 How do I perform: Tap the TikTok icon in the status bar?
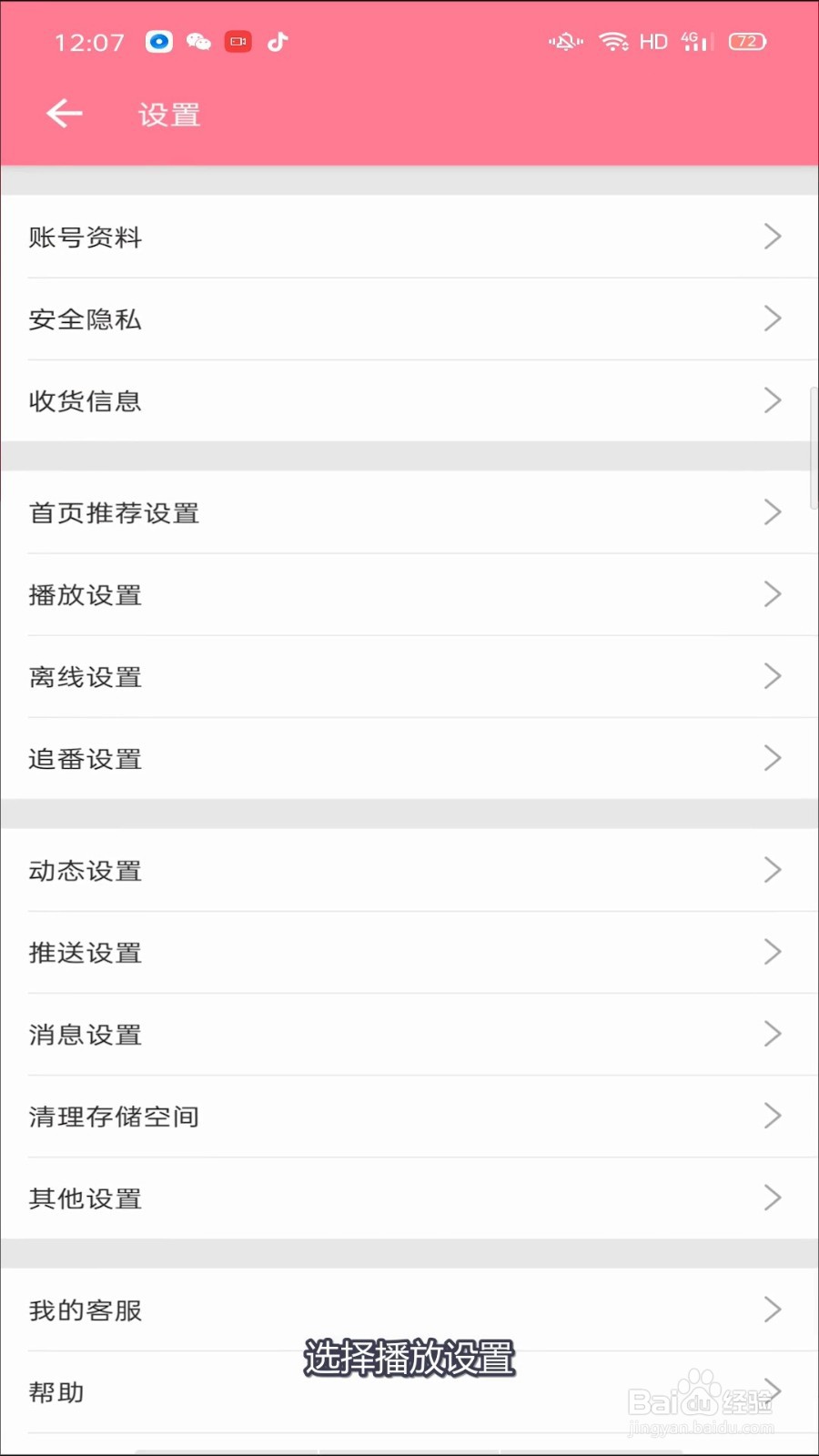(277, 41)
